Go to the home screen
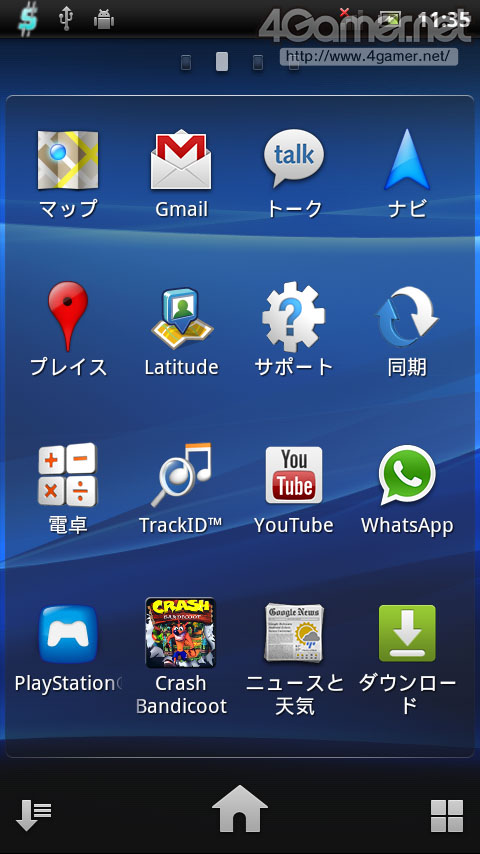This screenshot has height=854, width=480. click(x=240, y=809)
